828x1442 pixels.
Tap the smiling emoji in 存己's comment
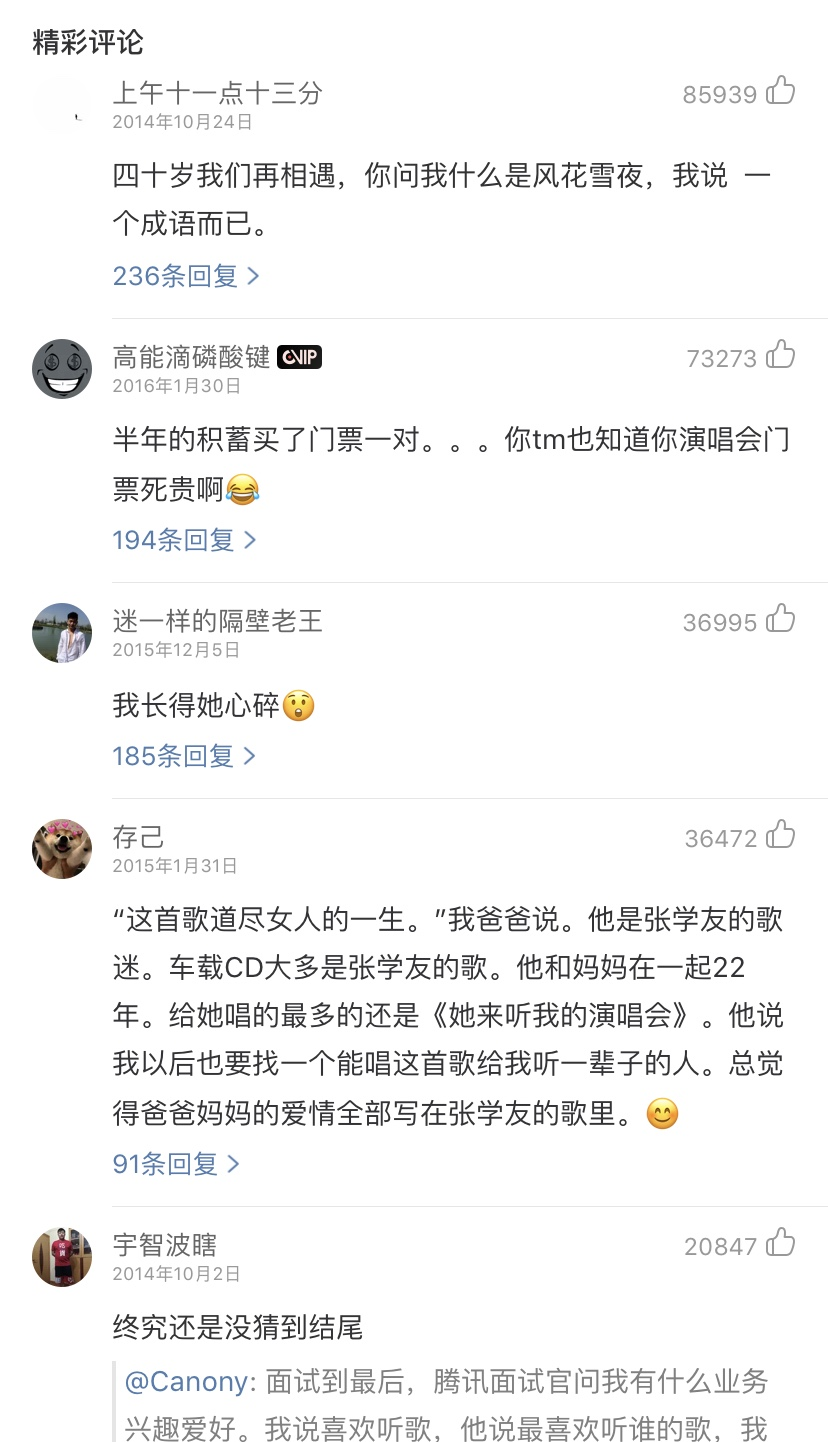[x=663, y=1113]
